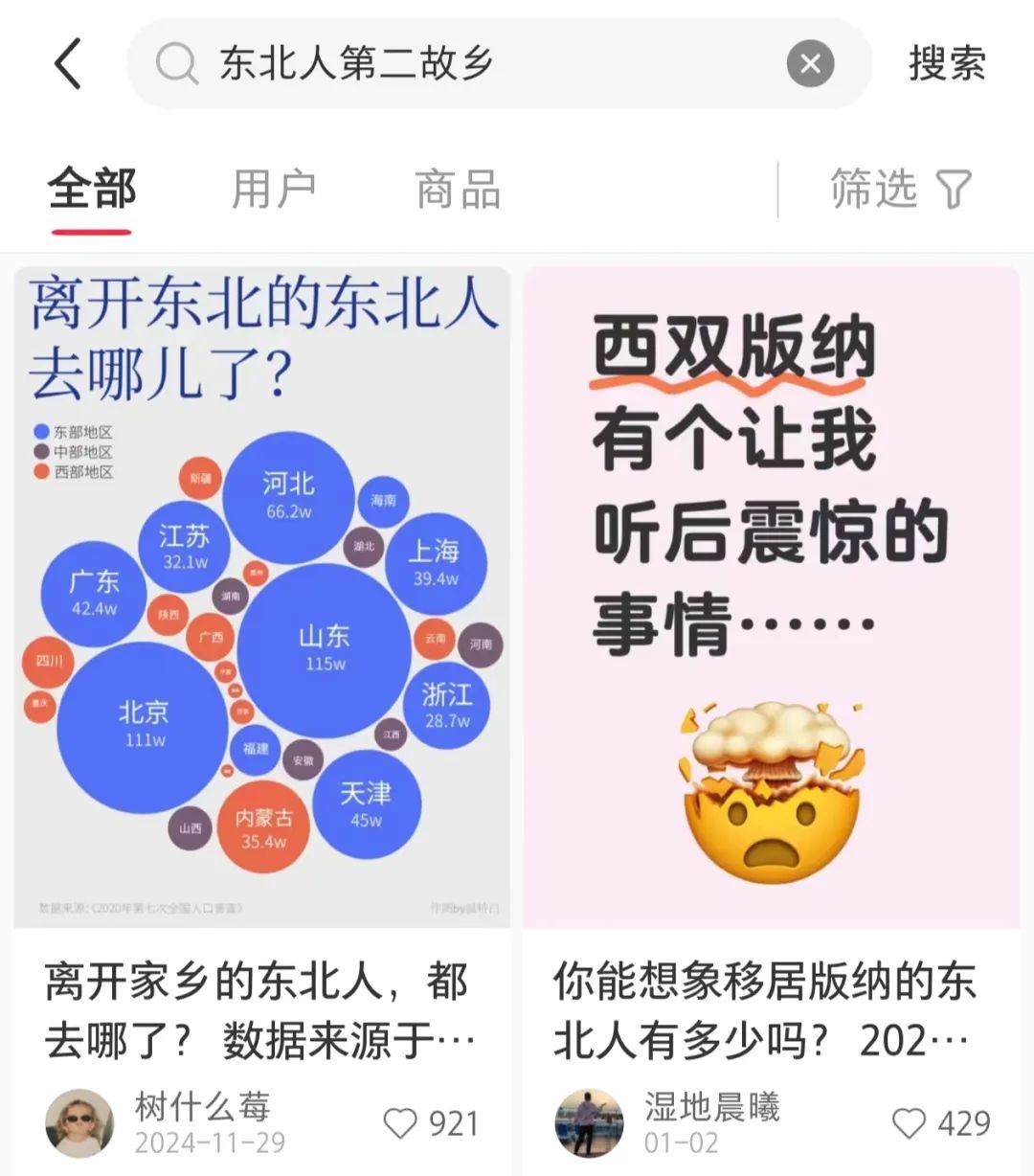1034x1176 pixels.
Task: Open the 西双版纳 post about 移居版纳的东北人
Action: click(771, 1011)
